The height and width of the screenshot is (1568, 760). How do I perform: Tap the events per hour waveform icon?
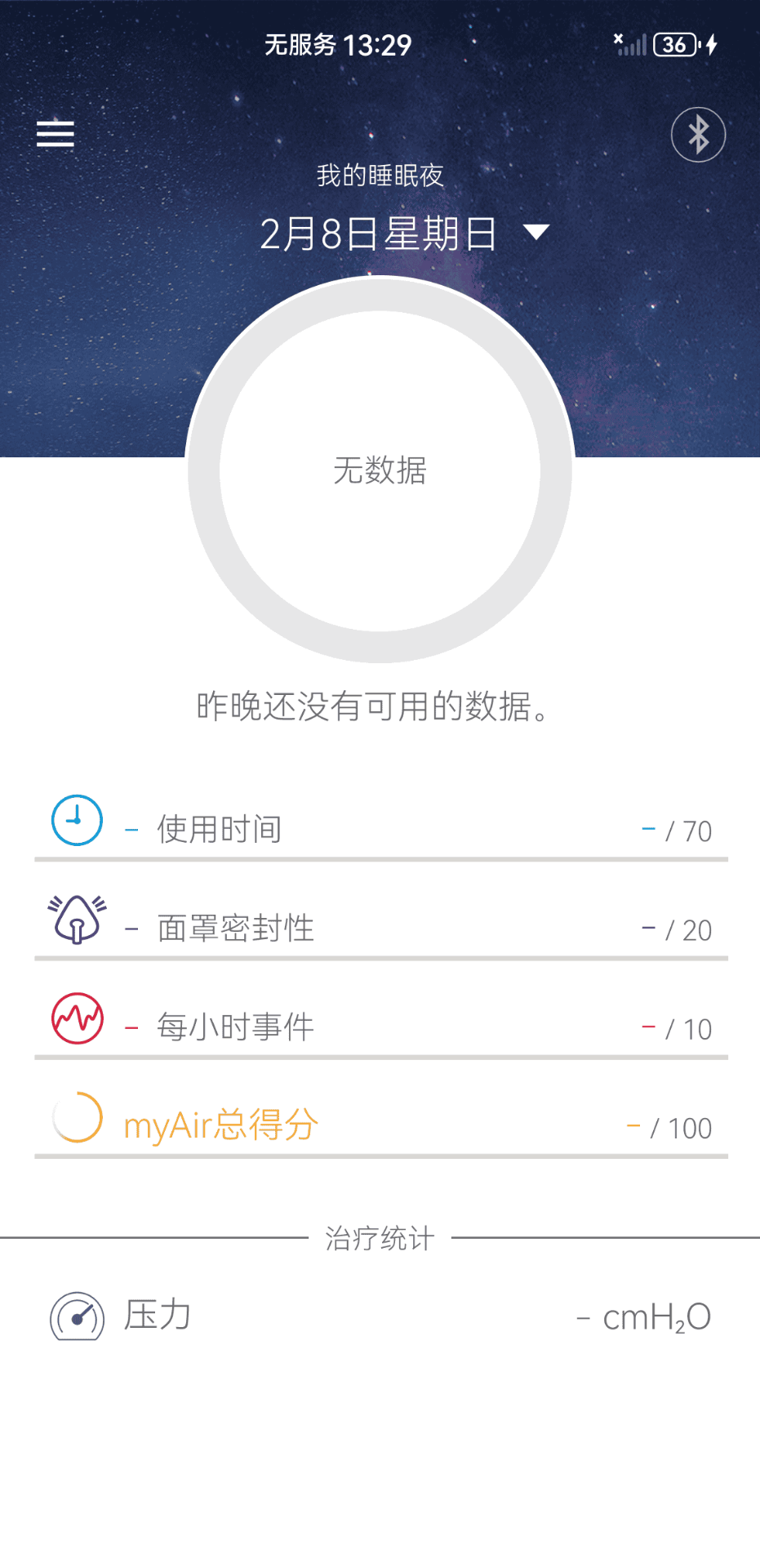(75, 1019)
